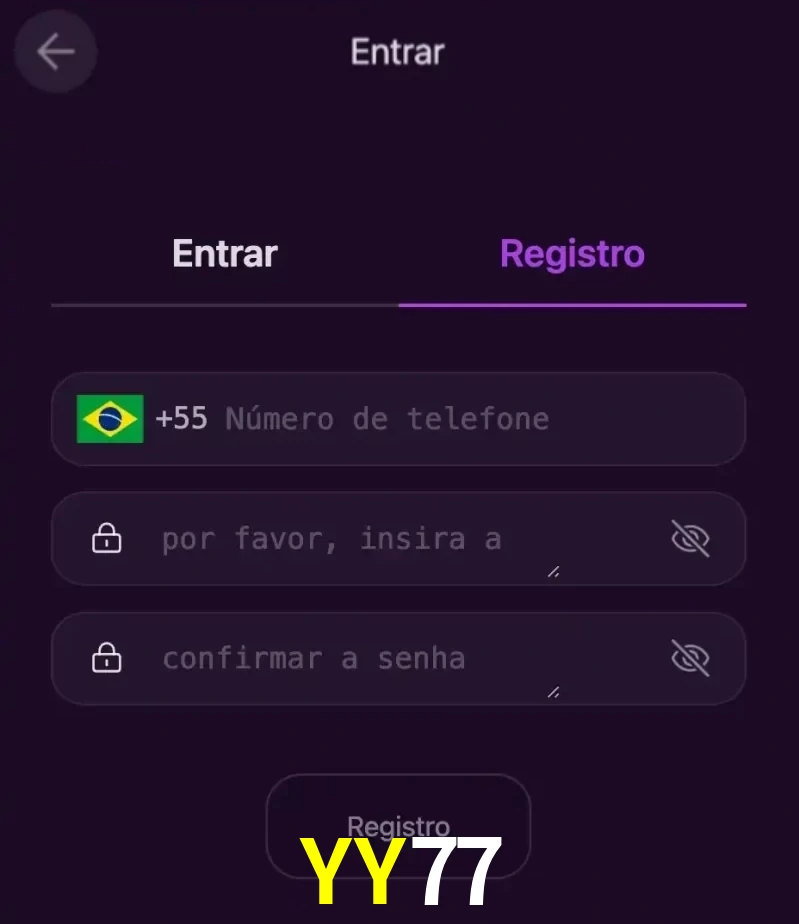The height and width of the screenshot is (924, 799).
Task: Select the Registro tab
Action: pyautogui.click(x=571, y=253)
